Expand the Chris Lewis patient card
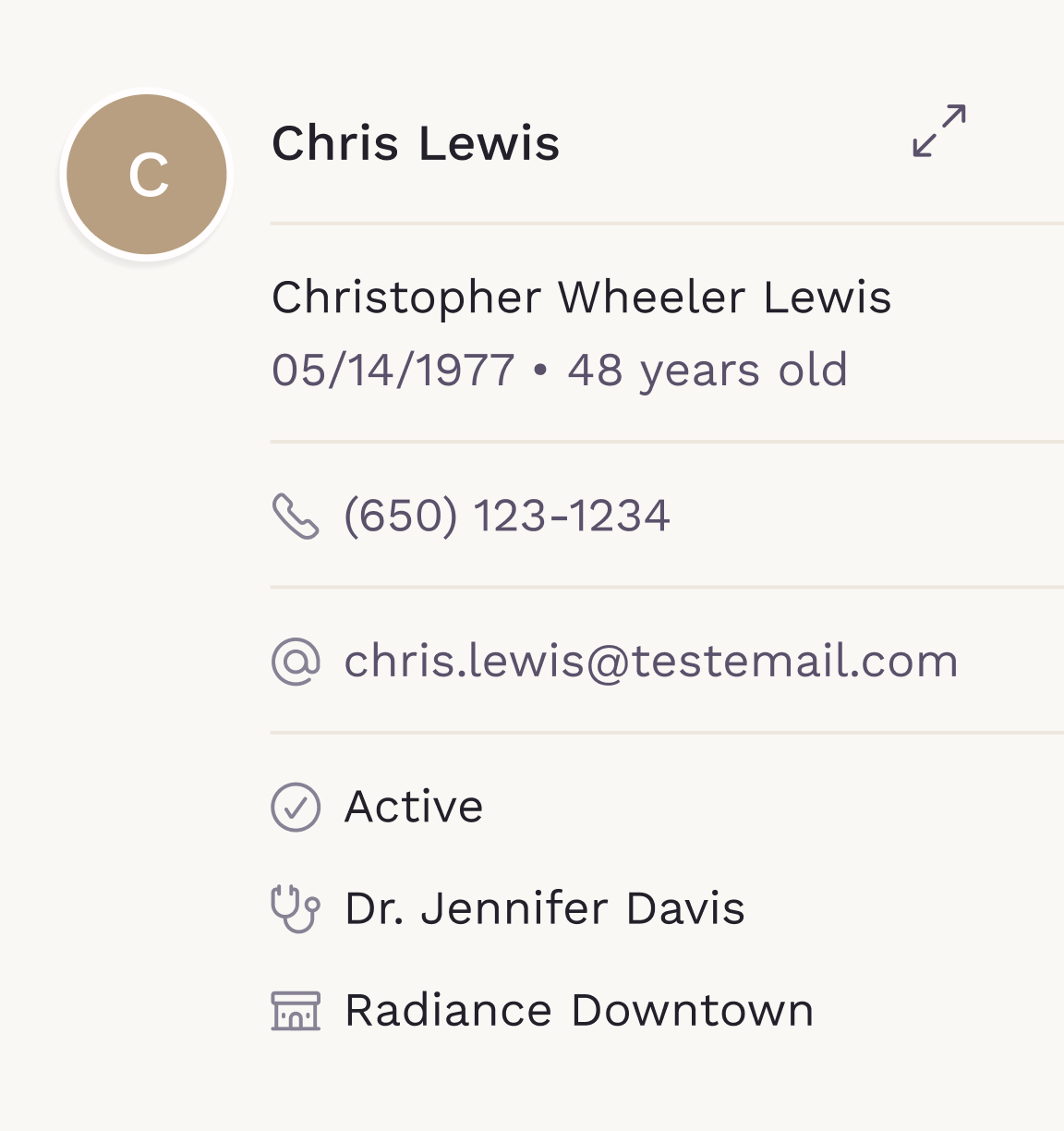The image size is (1064, 1131). [939, 131]
